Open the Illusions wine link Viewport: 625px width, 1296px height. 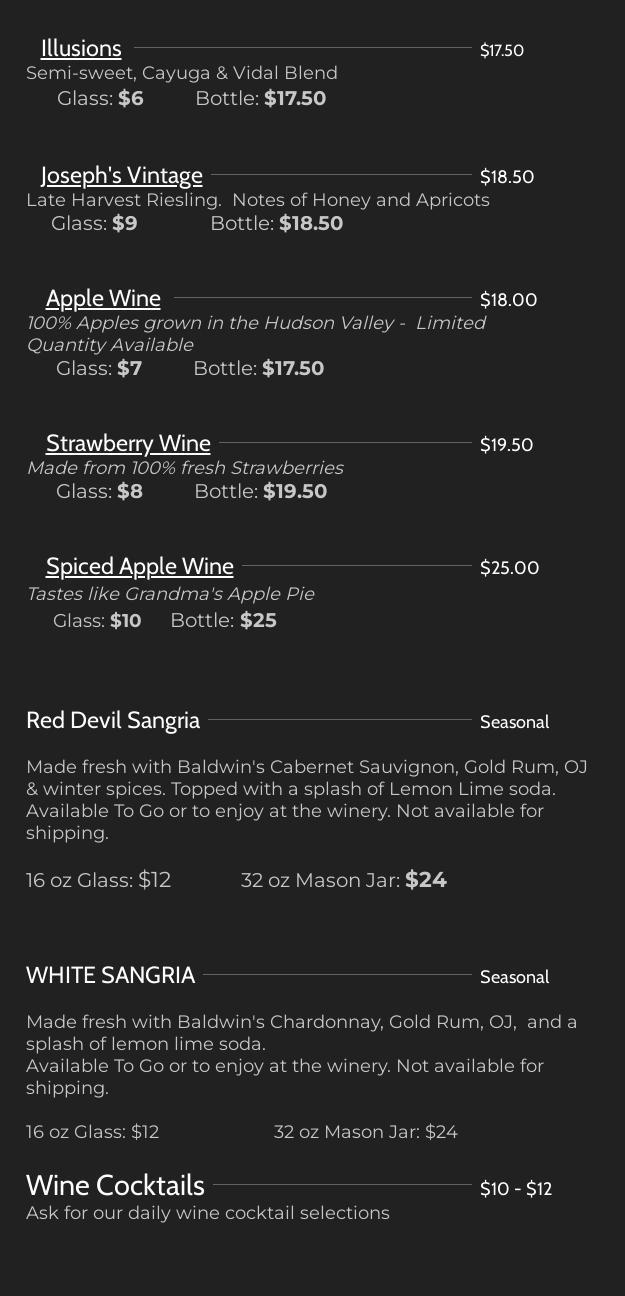[x=81, y=49]
